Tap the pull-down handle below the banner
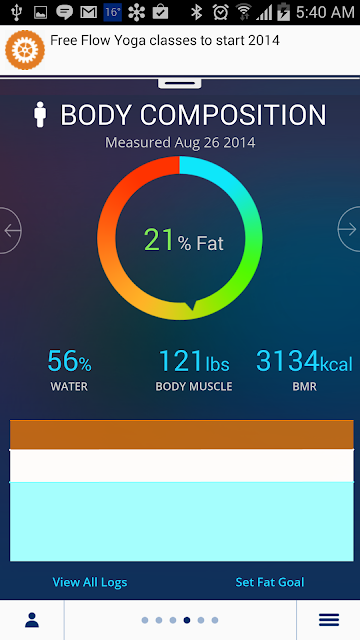 (180, 83)
